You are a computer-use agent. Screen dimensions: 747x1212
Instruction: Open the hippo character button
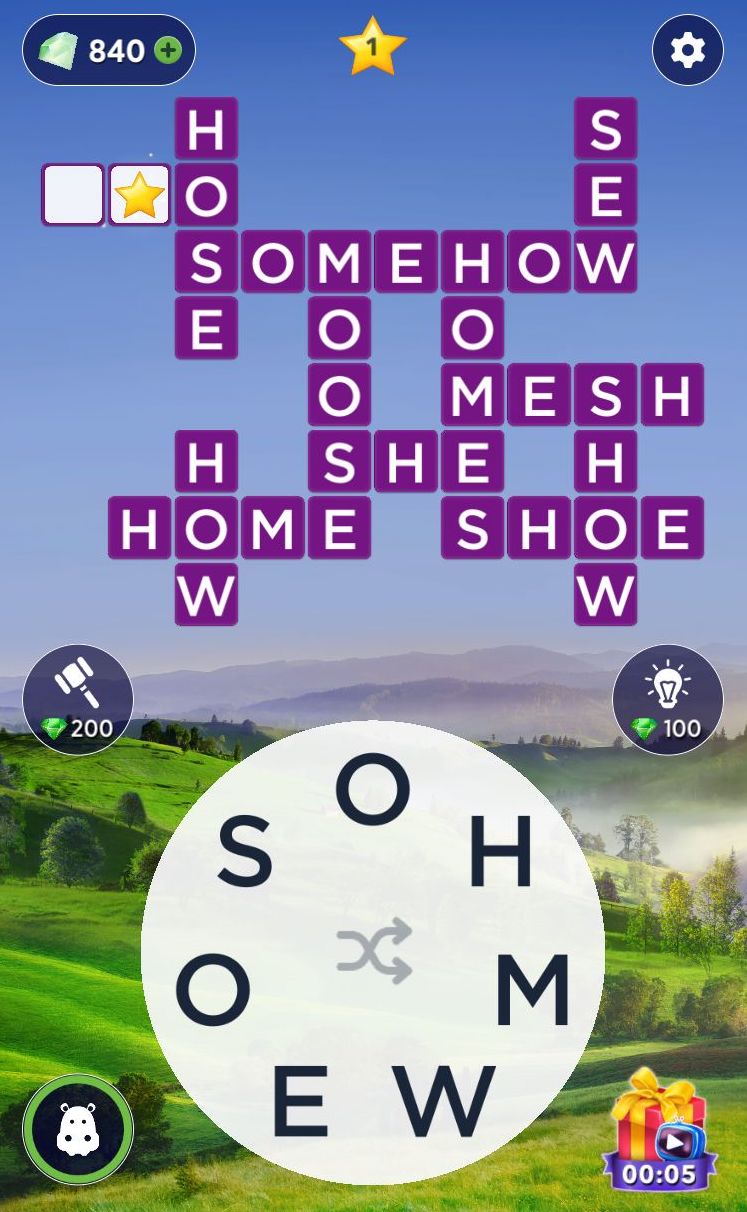(x=78, y=1130)
